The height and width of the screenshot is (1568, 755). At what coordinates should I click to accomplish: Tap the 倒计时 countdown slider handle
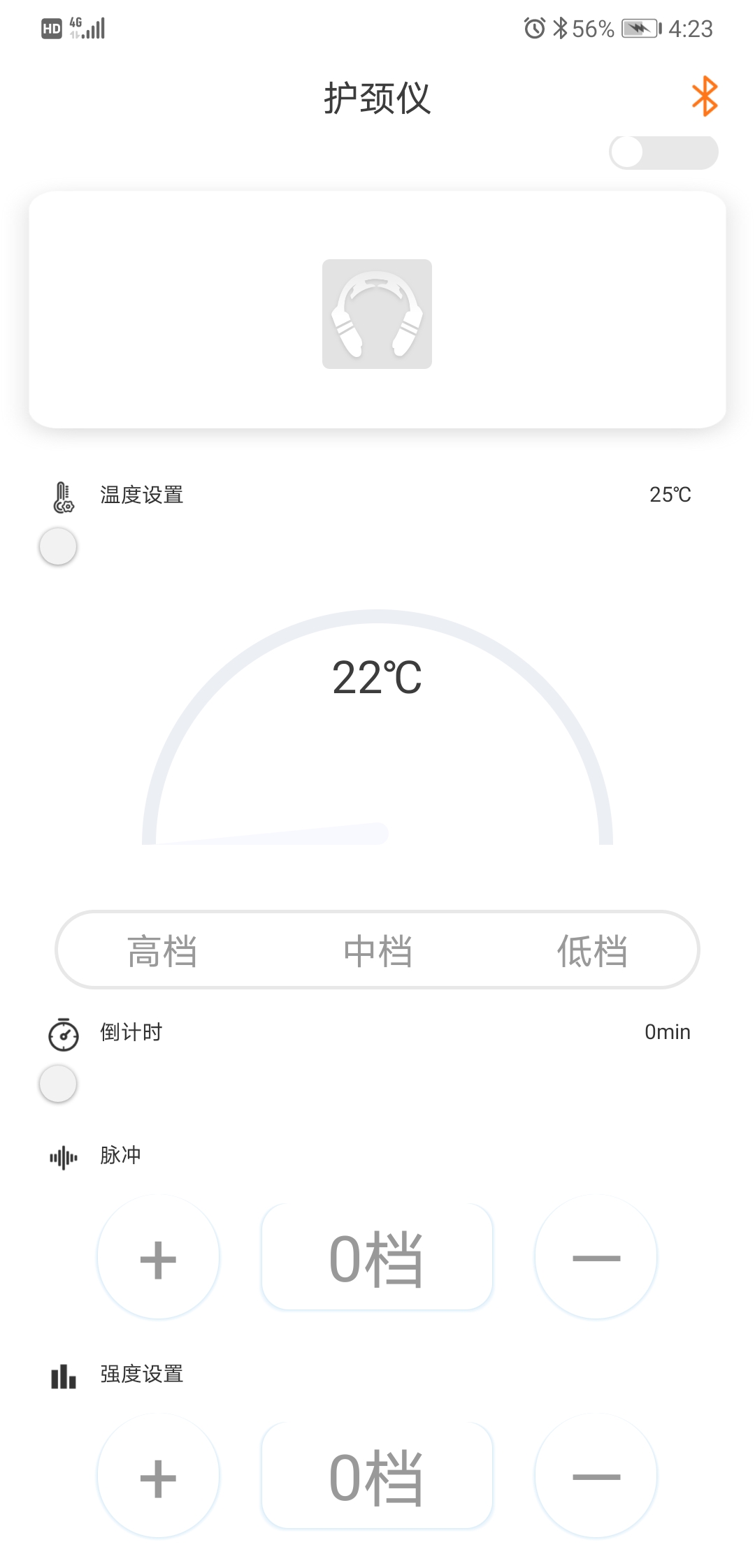click(x=58, y=1084)
